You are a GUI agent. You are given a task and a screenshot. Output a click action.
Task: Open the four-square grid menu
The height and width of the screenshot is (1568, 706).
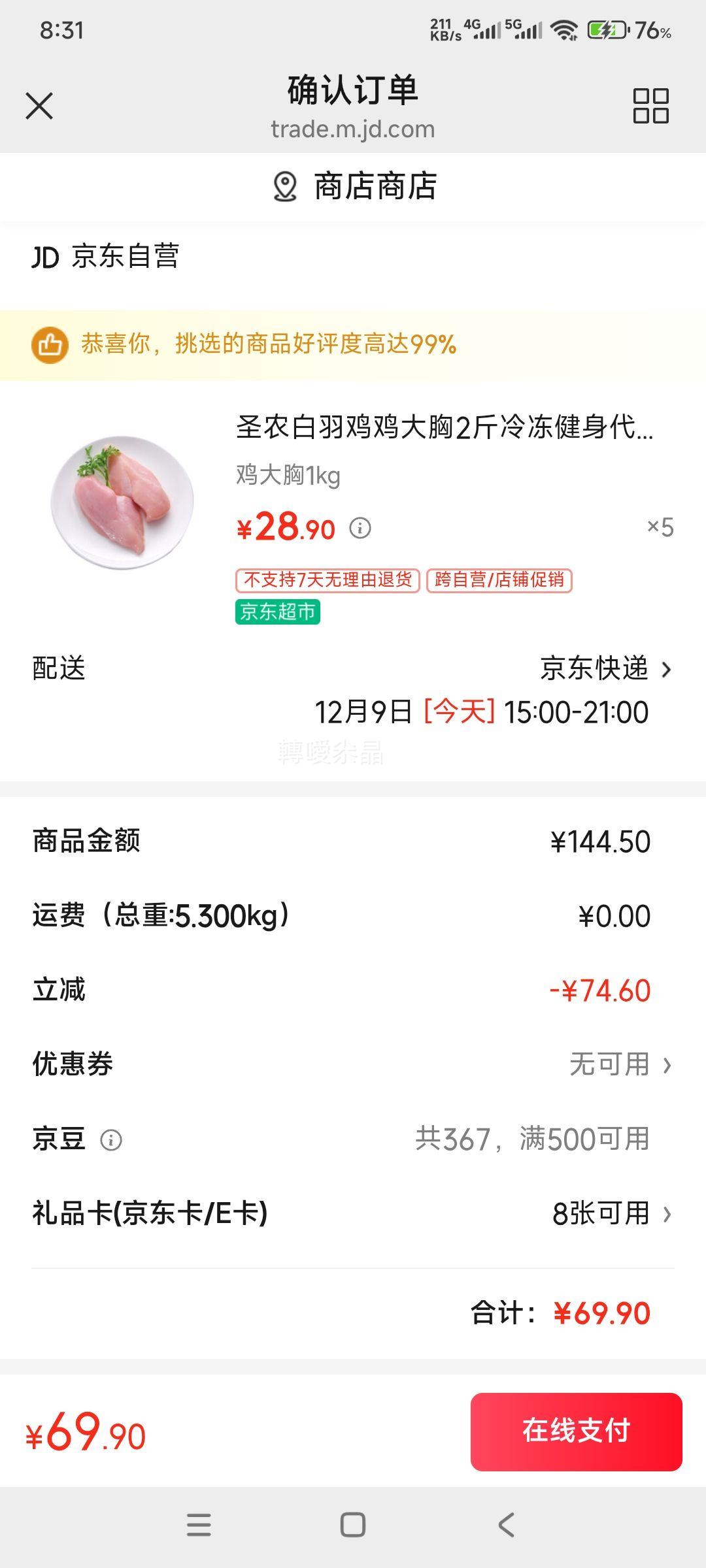[x=650, y=106]
